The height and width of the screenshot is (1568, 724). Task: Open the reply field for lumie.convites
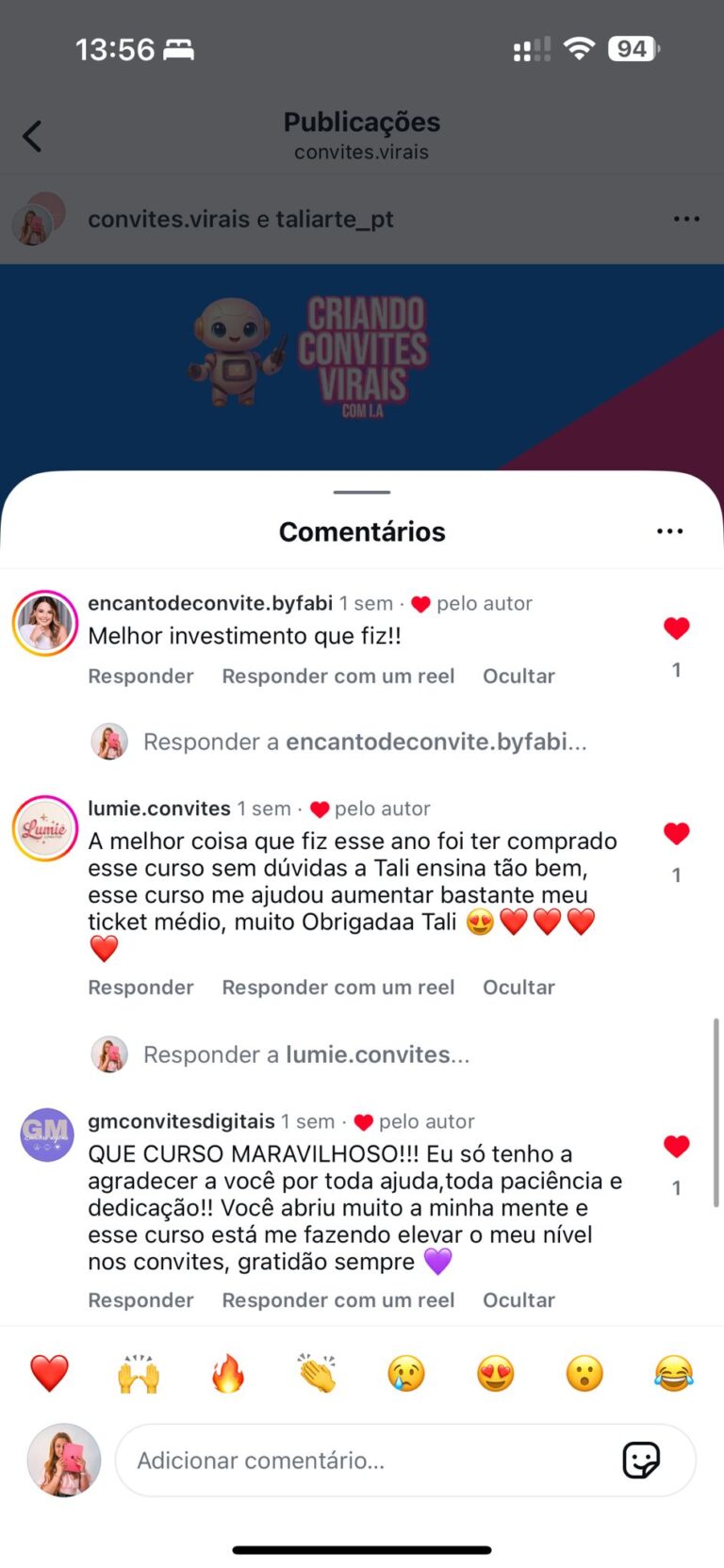(x=305, y=1054)
